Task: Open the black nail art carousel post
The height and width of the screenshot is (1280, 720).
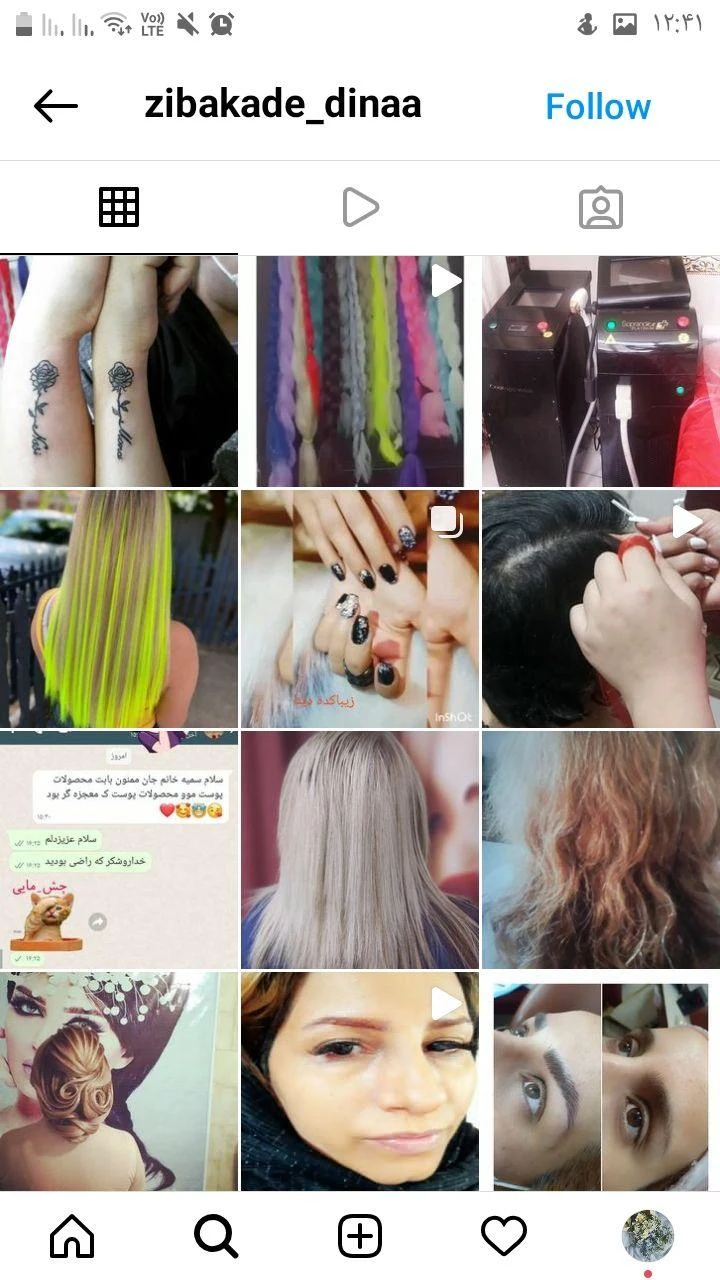Action: 360,609
